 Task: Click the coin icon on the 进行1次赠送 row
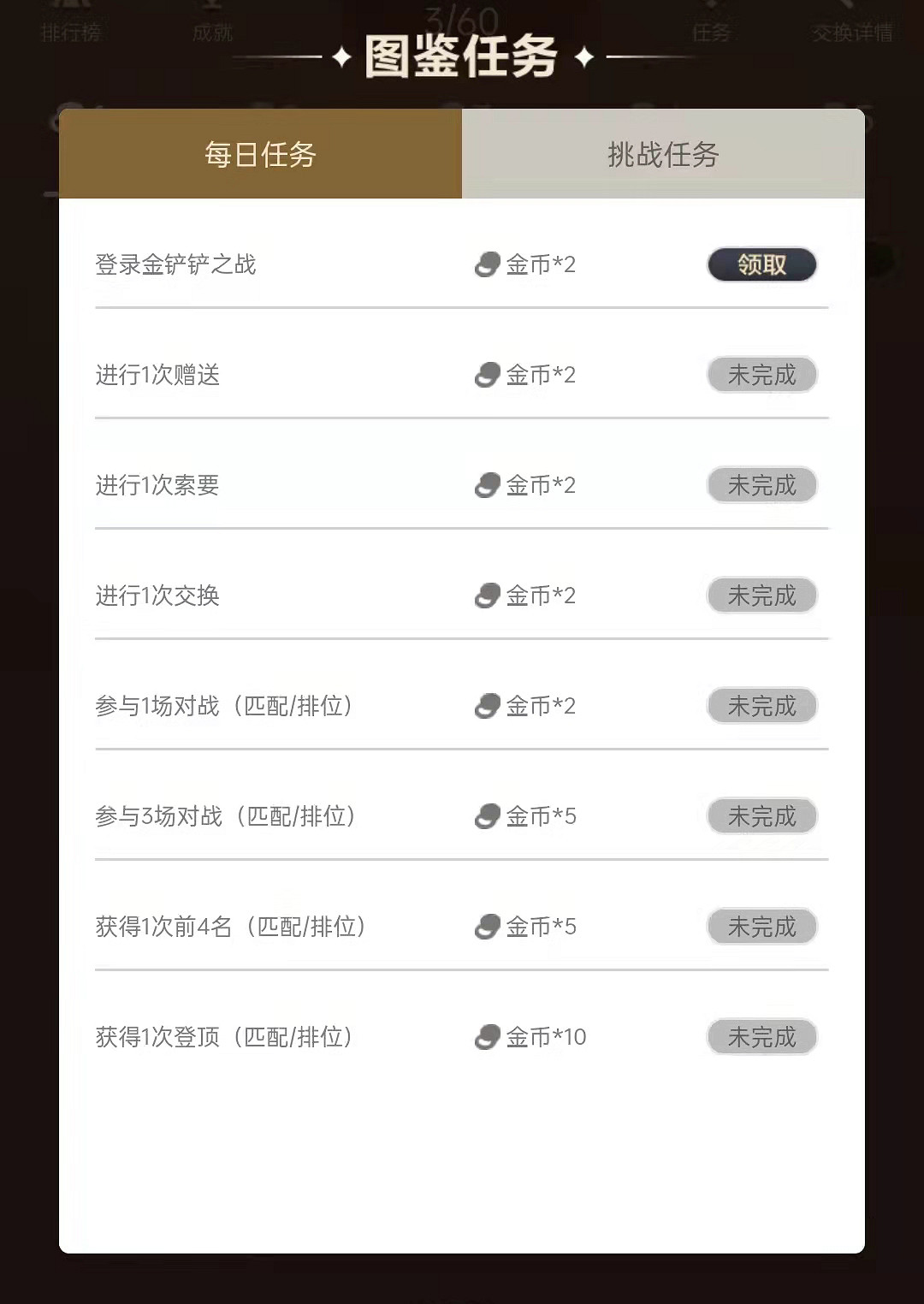click(486, 375)
